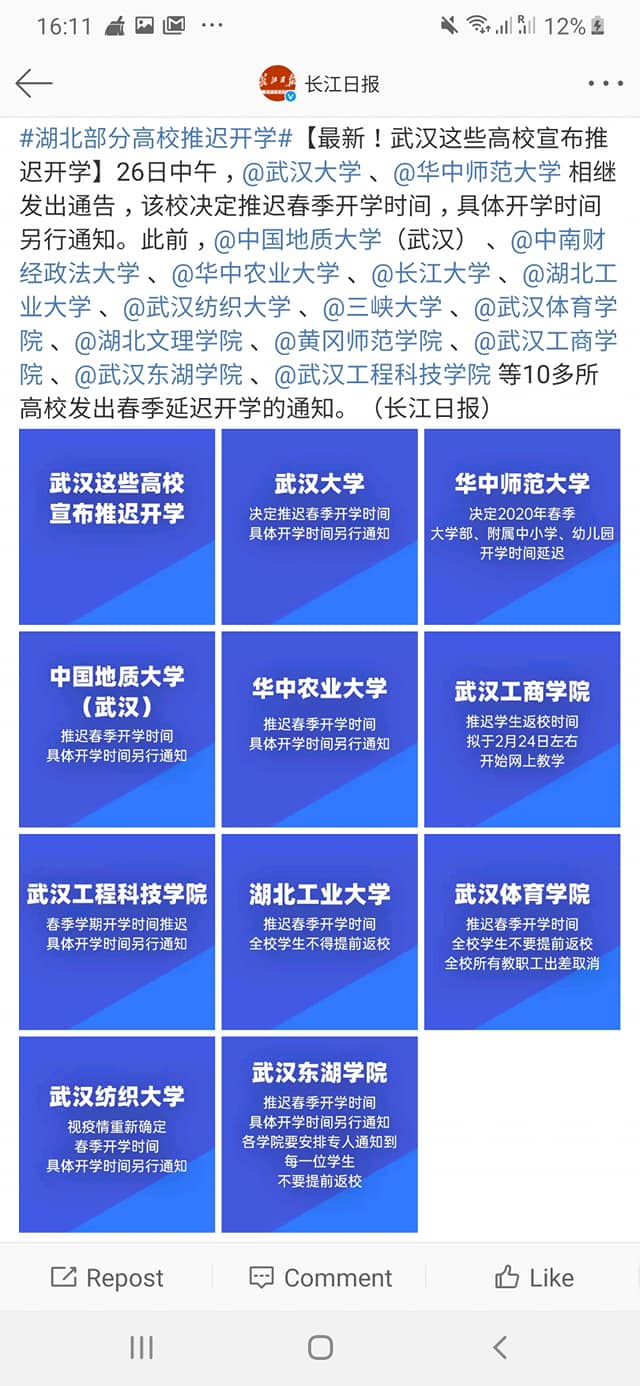Open the @武汉纺织大学 mention
This screenshot has width=640, height=1386.
[207, 306]
